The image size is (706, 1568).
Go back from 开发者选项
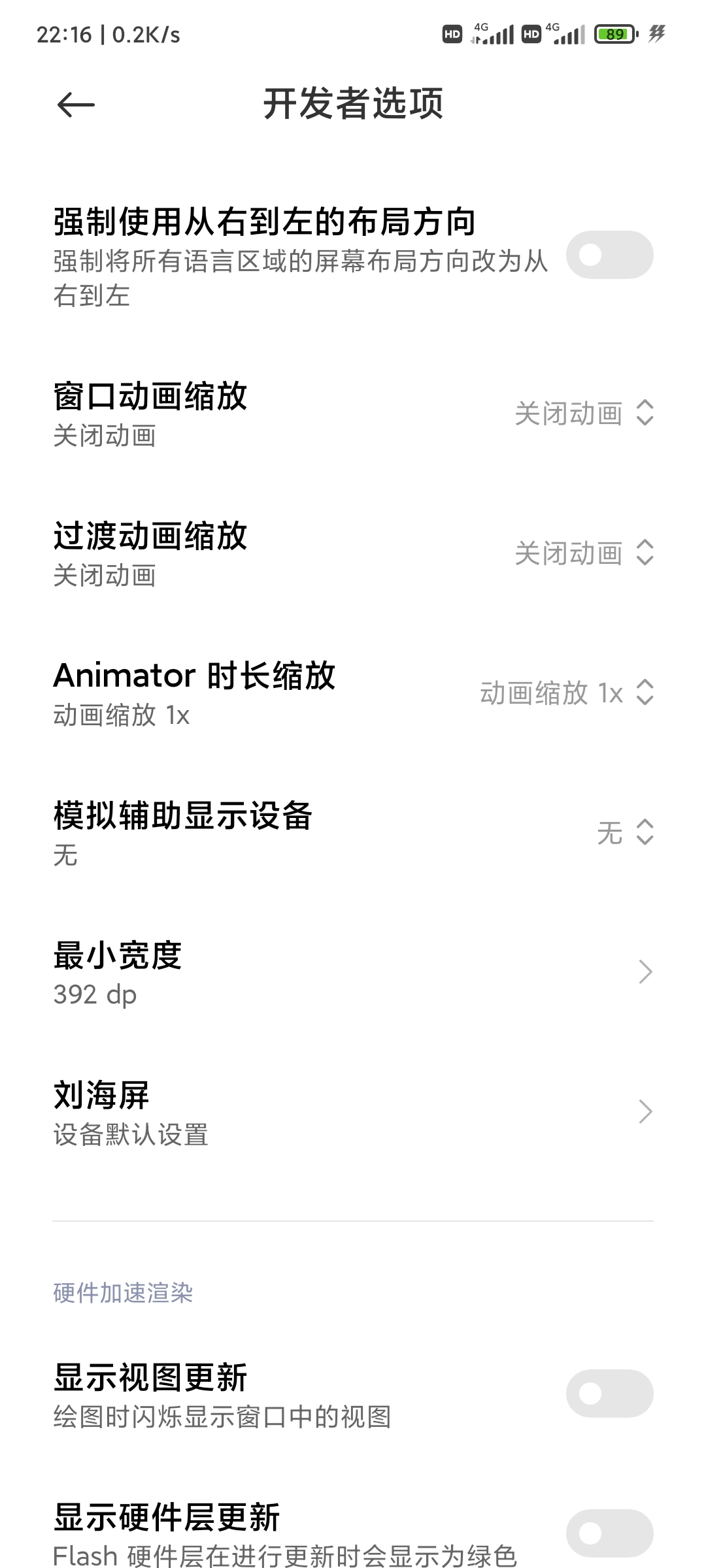pyautogui.click(x=76, y=105)
